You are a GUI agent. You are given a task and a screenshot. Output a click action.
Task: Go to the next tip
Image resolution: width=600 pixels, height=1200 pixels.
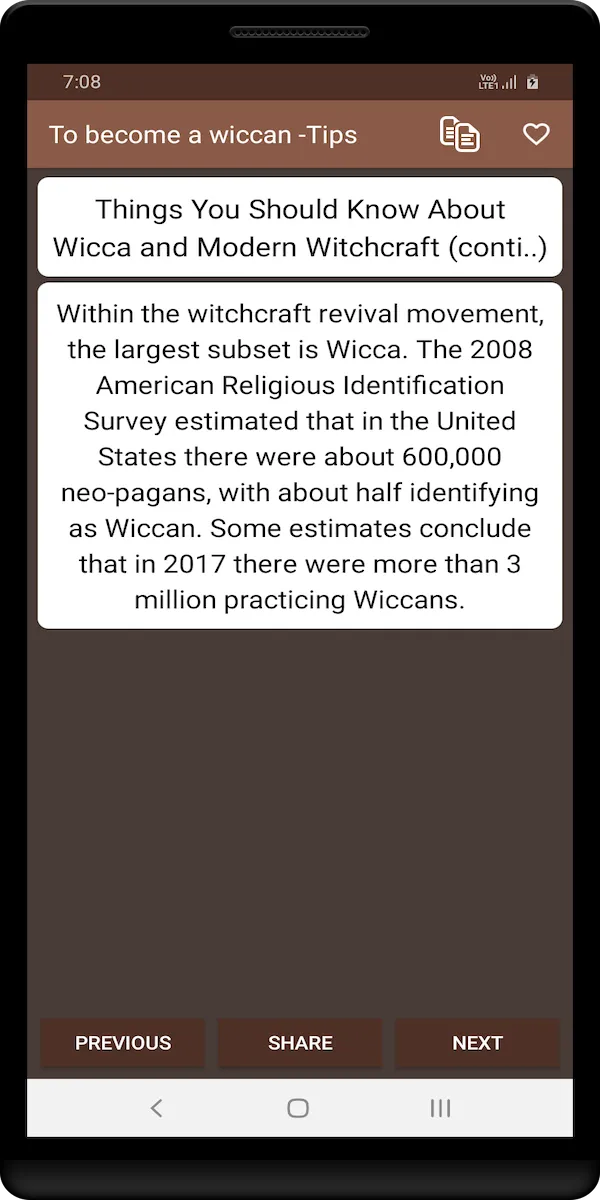(477, 1043)
